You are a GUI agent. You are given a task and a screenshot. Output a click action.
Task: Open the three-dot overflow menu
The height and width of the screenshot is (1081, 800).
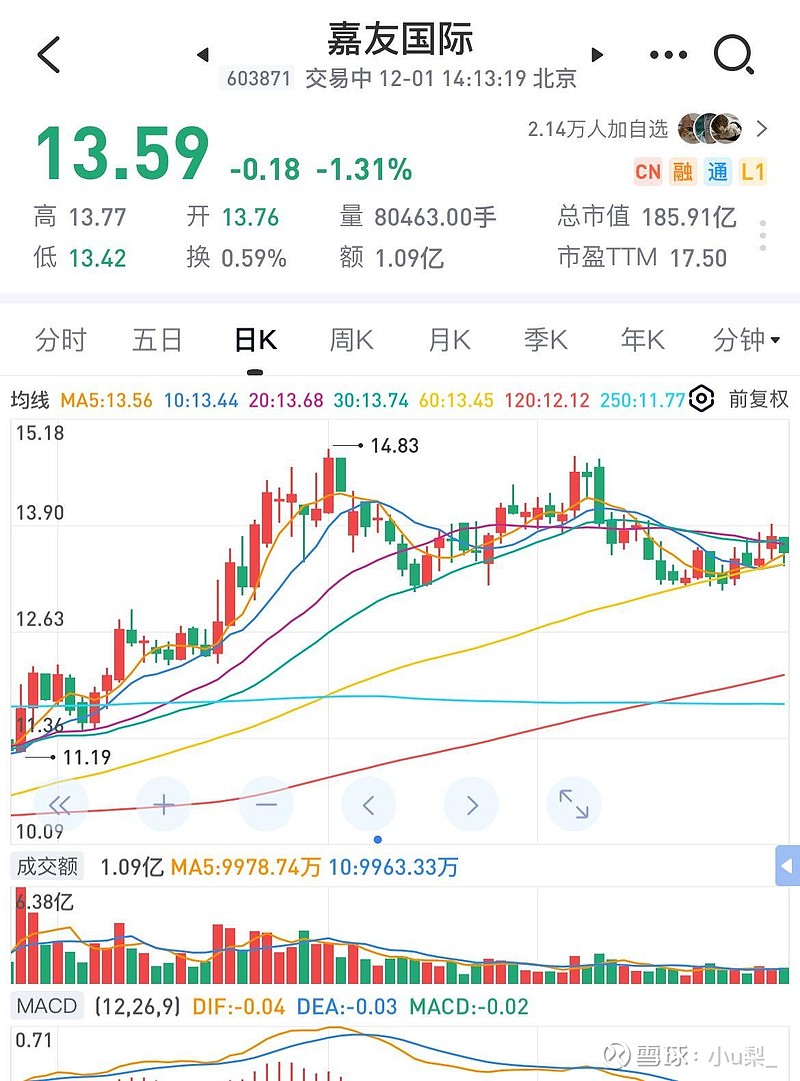point(668,54)
